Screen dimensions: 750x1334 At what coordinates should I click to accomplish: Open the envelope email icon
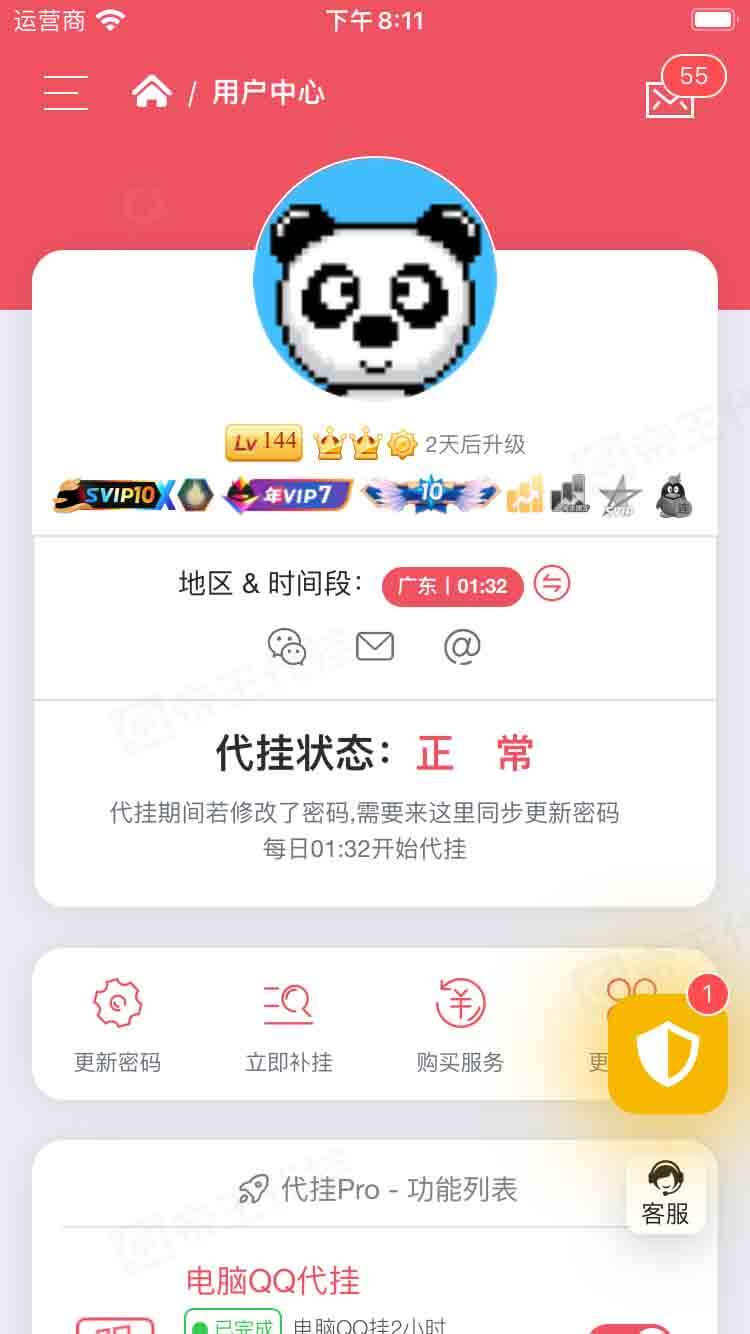point(375,647)
